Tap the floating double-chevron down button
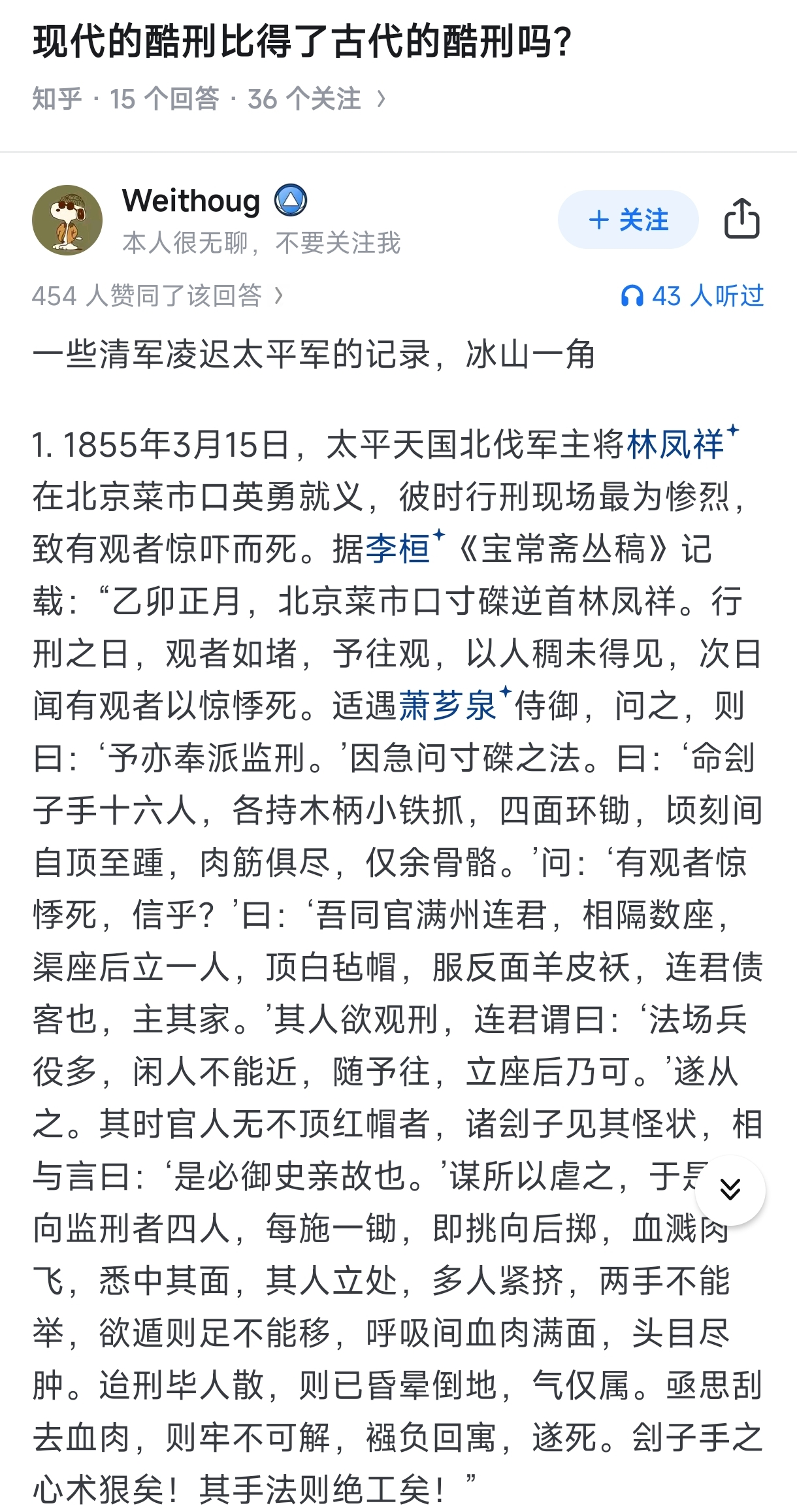This screenshot has height=1512, width=797. [730, 1191]
